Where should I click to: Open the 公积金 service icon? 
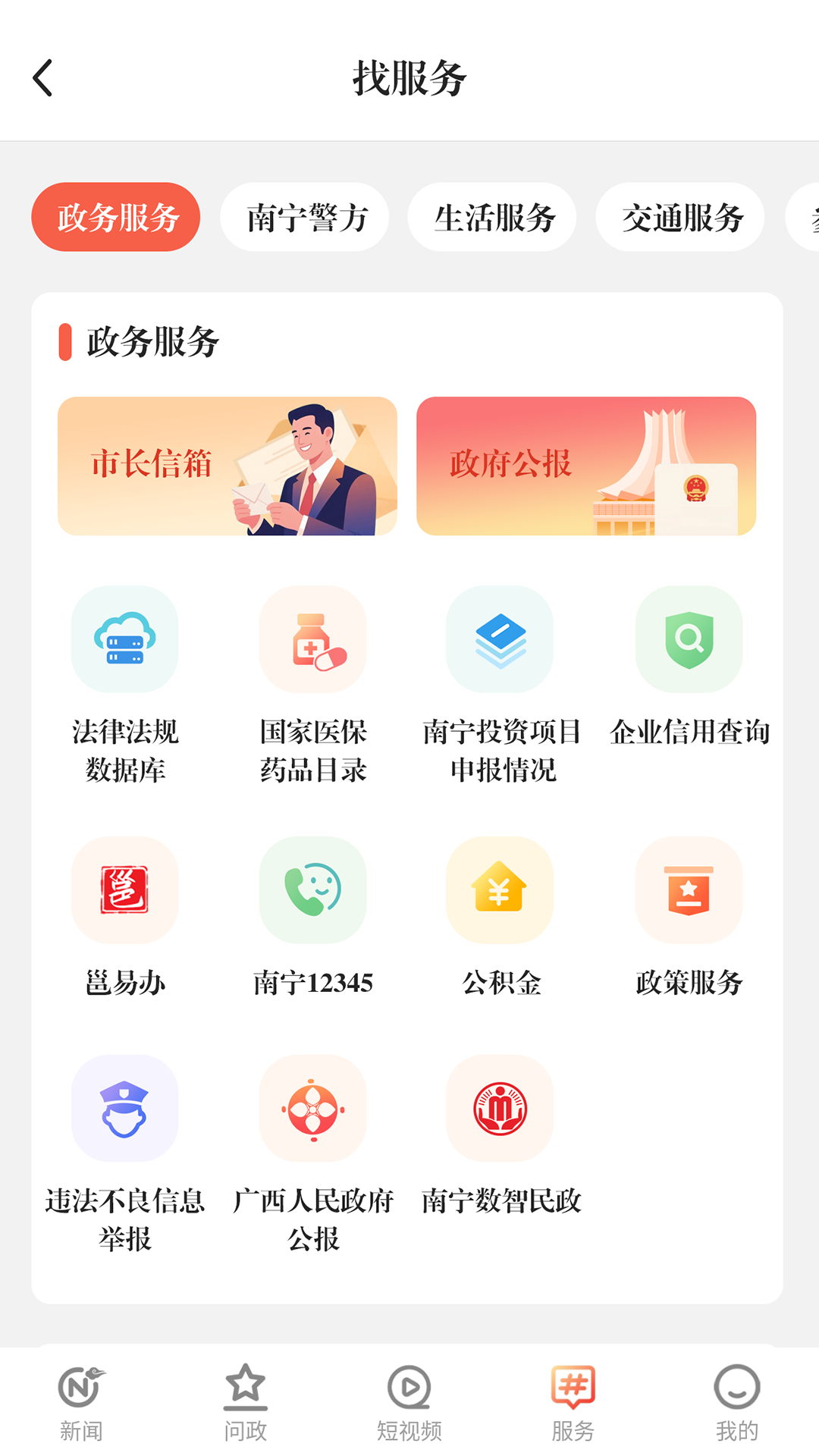tap(500, 891)
